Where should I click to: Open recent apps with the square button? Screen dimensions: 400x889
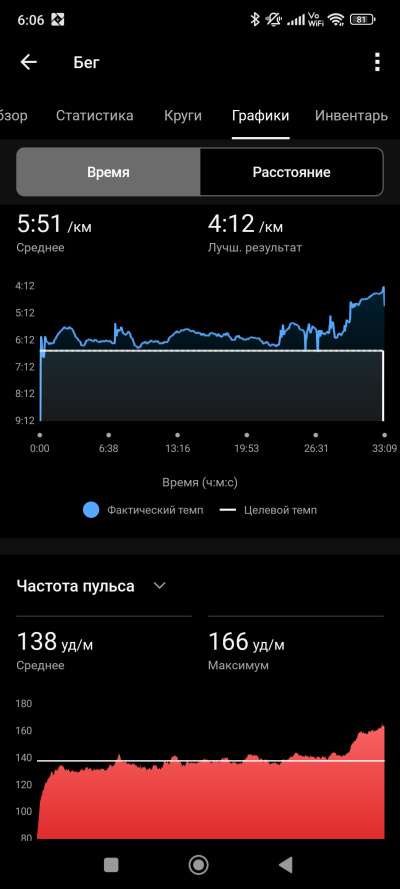111,865
